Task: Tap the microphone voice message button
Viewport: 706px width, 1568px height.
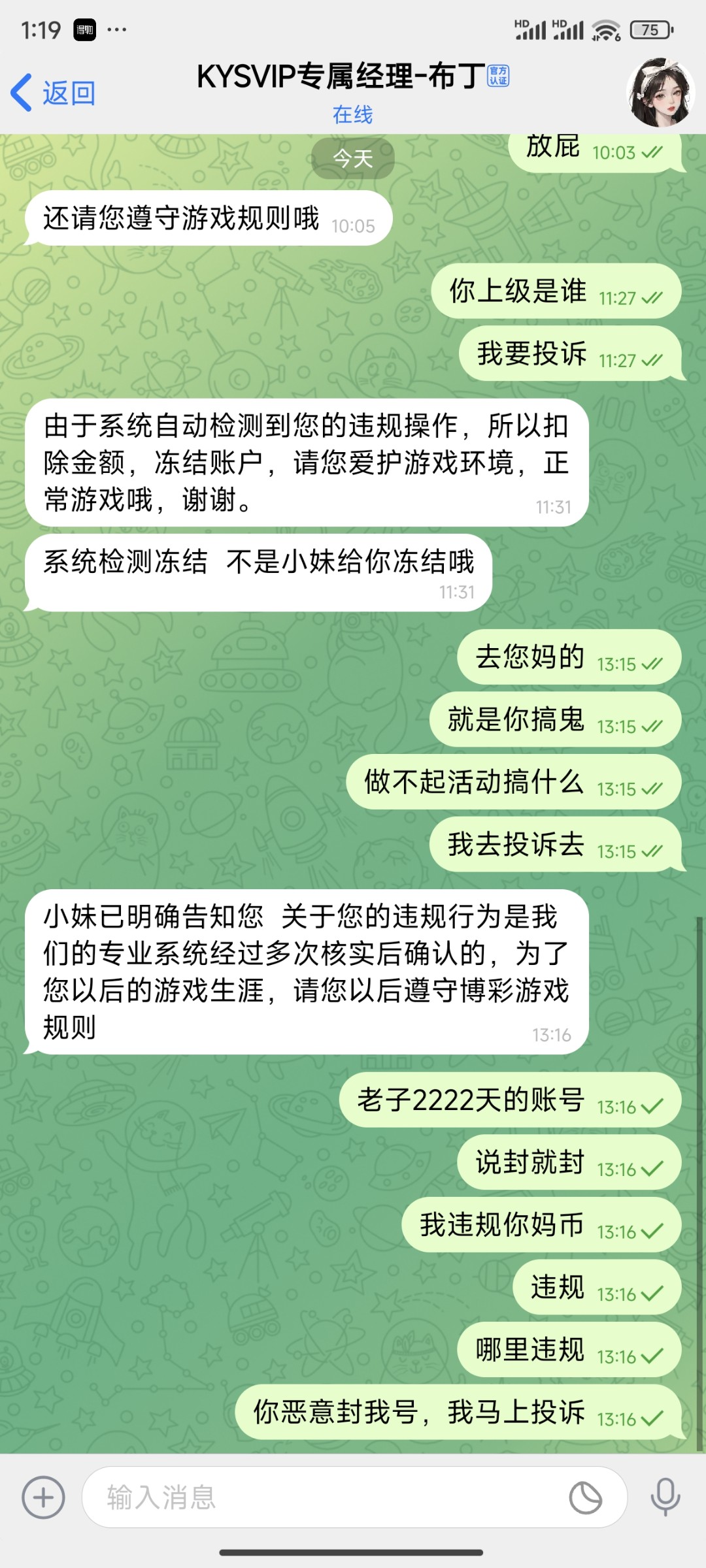Action: coord(665,1497)
